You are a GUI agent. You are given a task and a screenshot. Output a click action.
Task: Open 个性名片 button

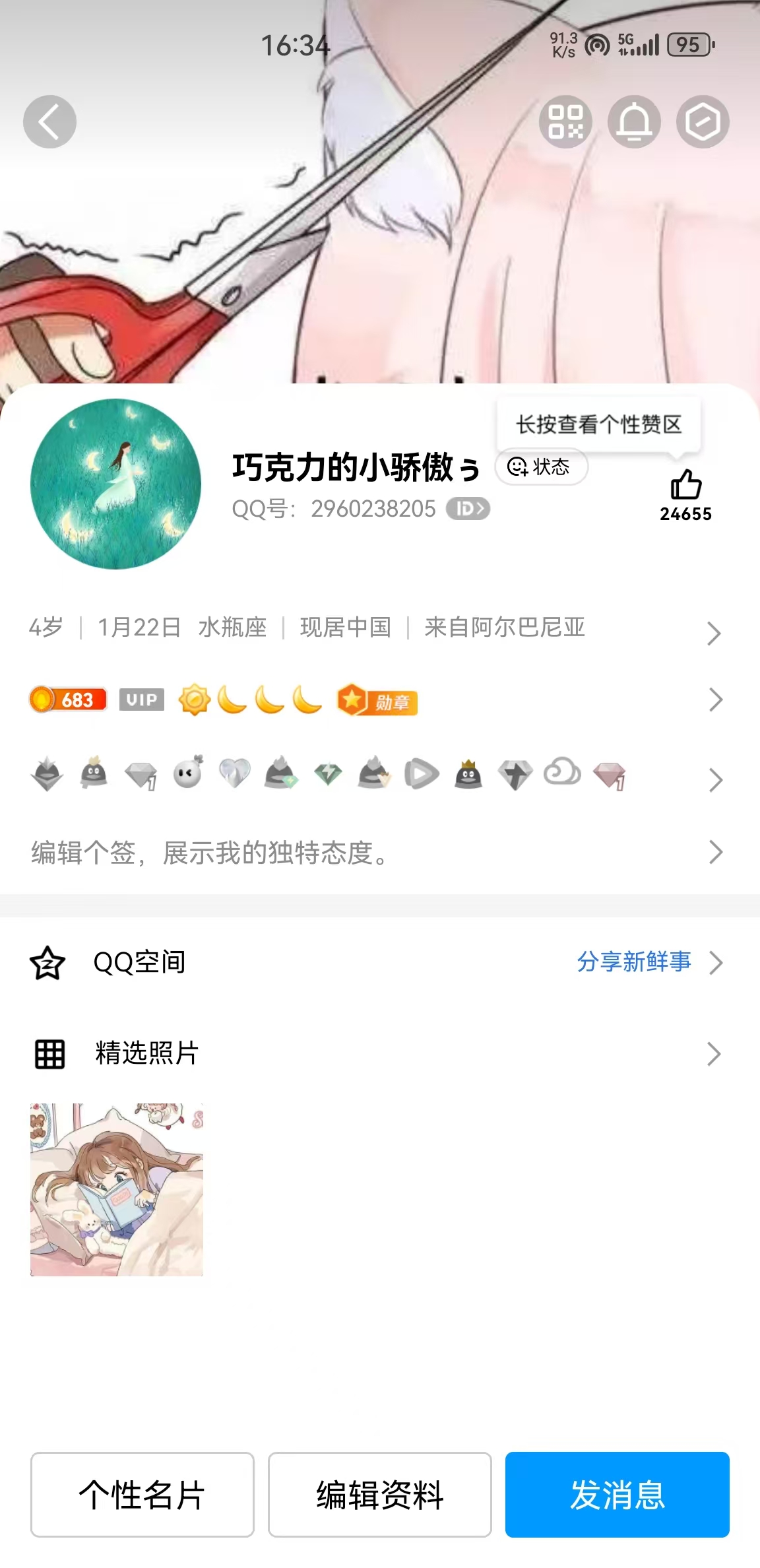(142, 1494)
